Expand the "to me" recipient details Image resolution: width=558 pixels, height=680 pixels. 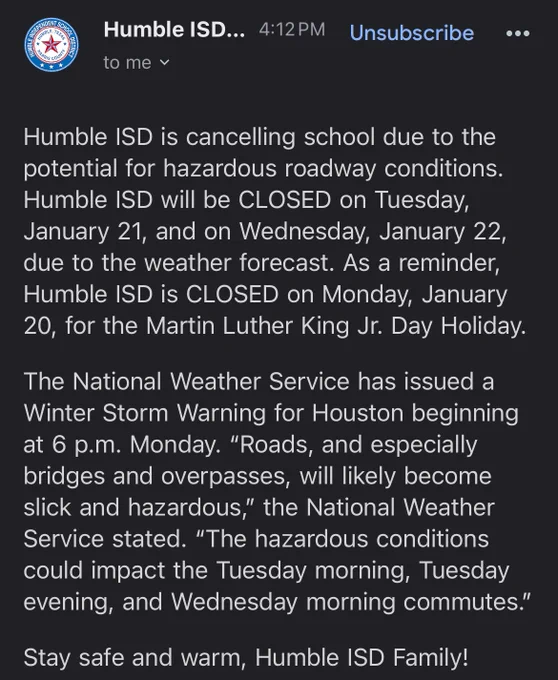pos(136,63)
